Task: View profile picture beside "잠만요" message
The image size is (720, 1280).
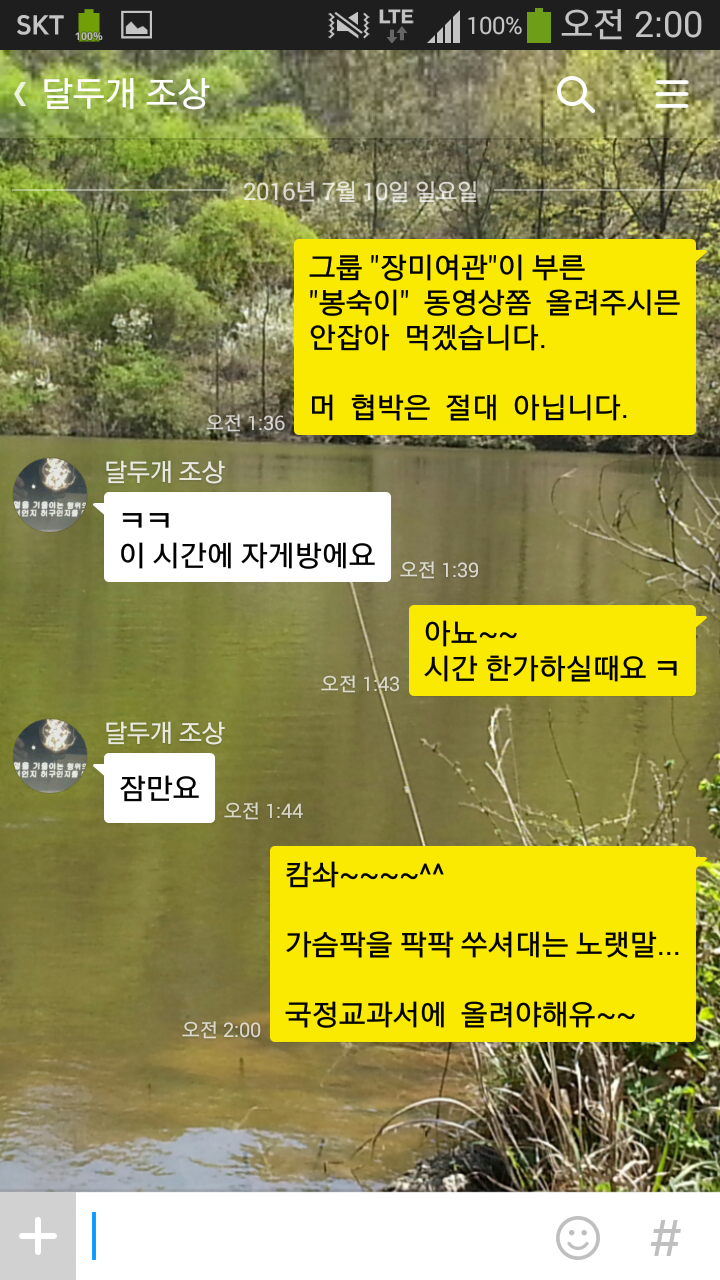Action: click(x=49, y=756)
